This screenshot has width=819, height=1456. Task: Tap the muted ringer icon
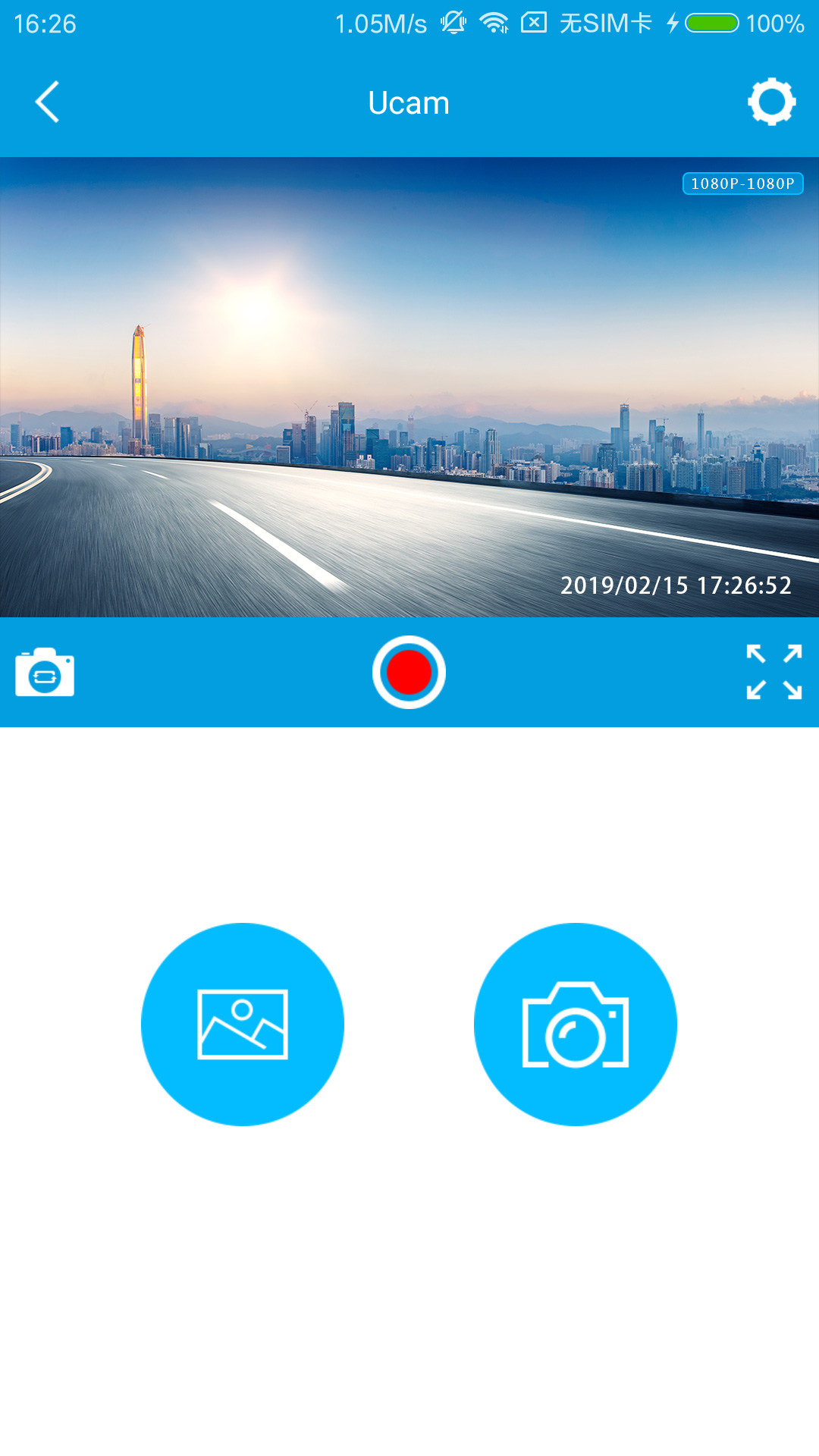pos(453,23)
